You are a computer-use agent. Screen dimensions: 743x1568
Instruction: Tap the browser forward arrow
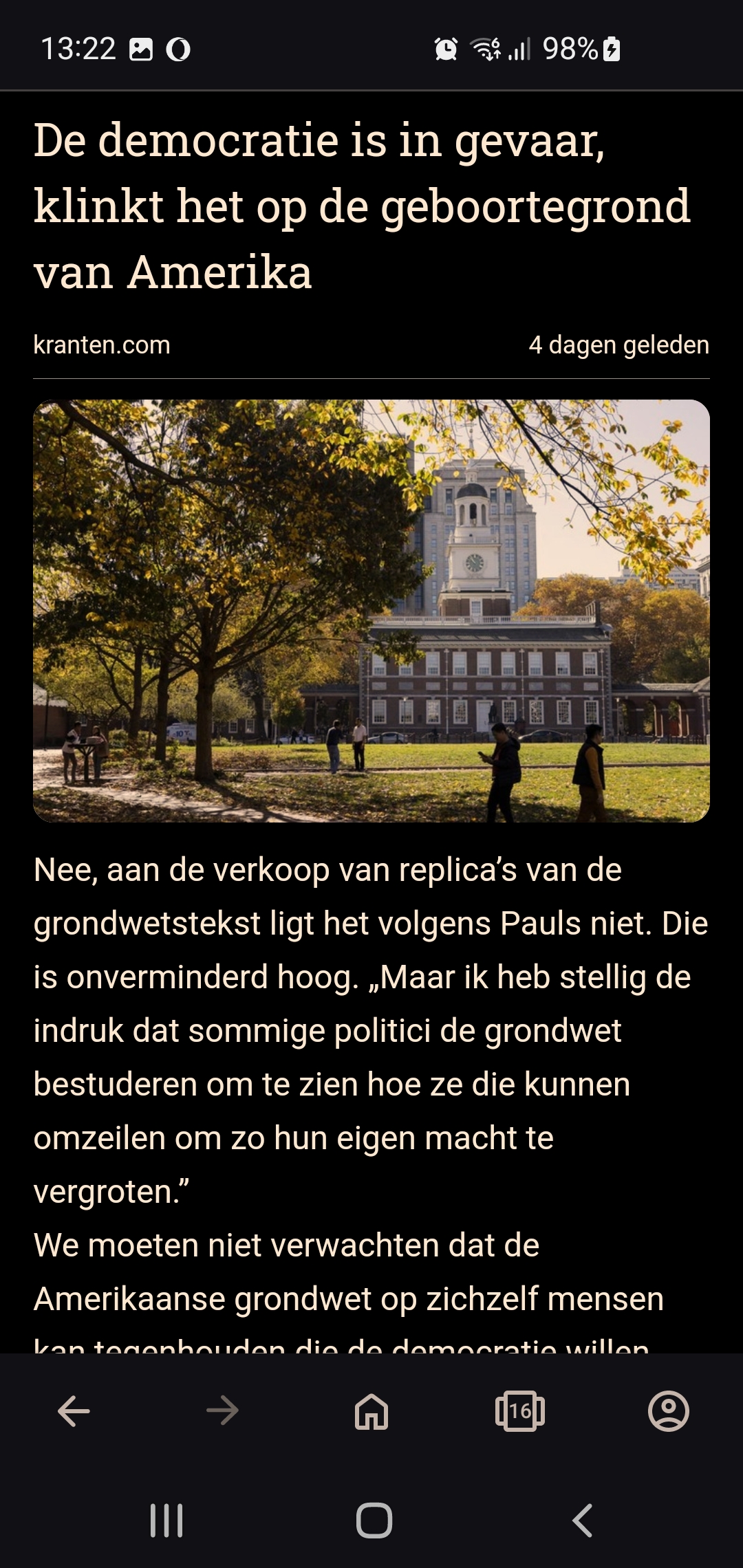click(x=222, y=1412)
